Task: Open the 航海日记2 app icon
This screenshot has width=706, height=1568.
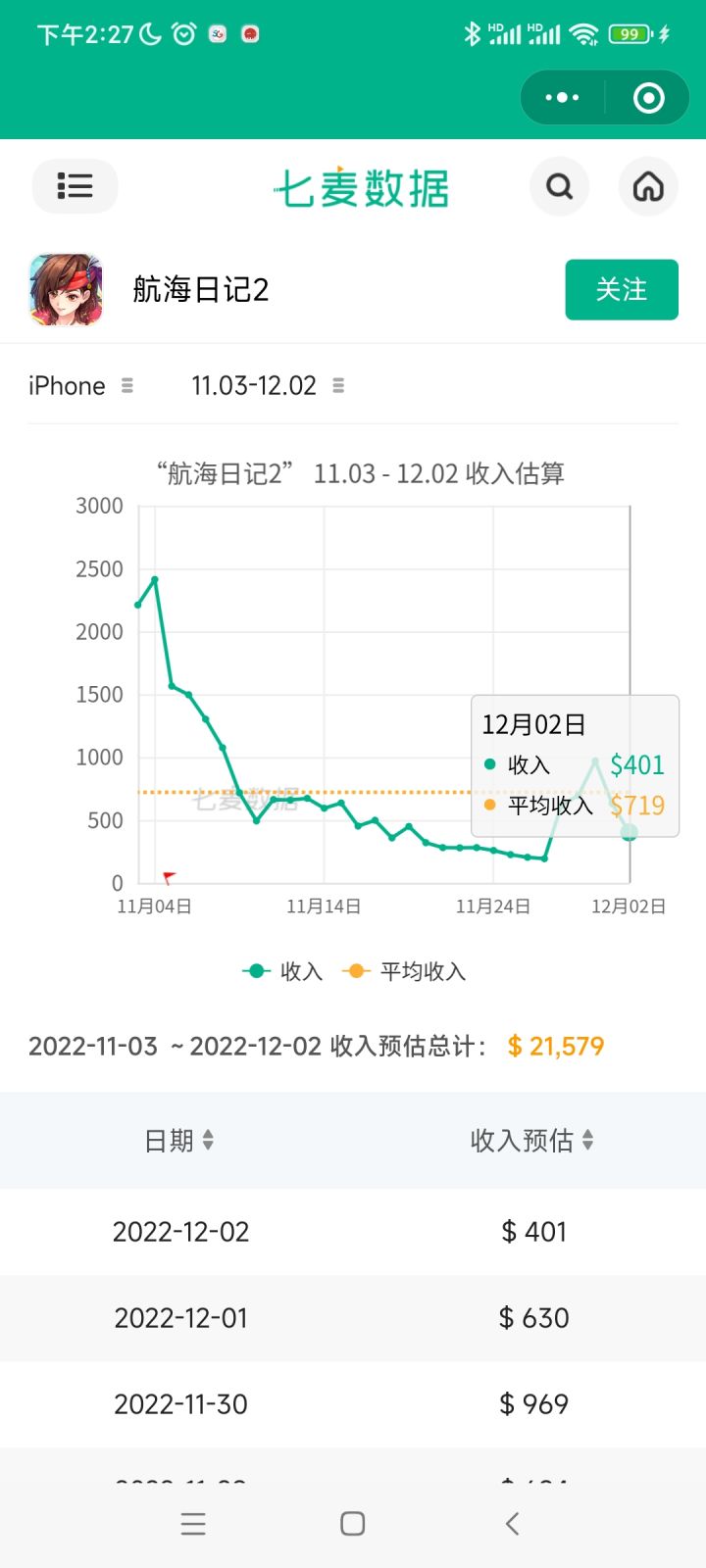Action: 66,289
